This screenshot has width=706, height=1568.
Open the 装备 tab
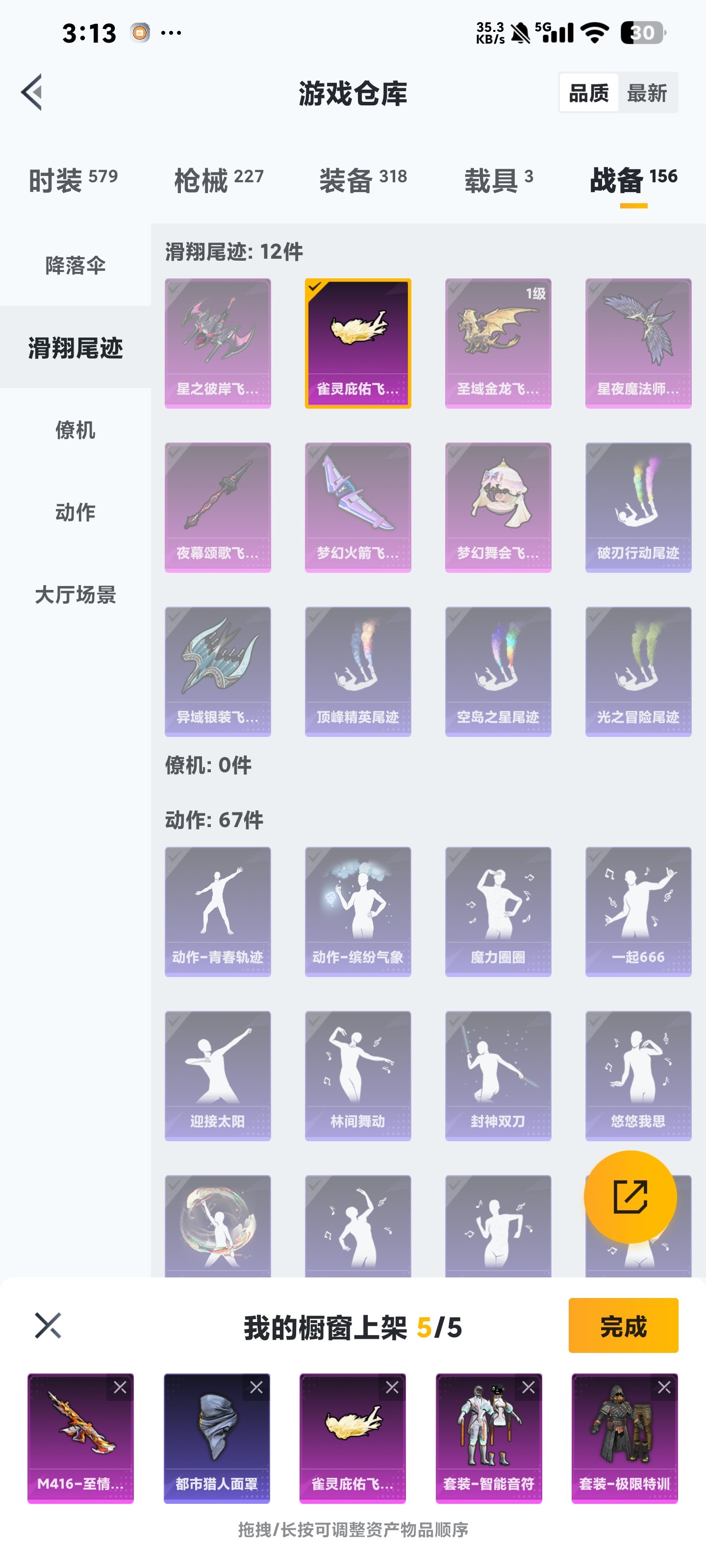tap(362, 180)
